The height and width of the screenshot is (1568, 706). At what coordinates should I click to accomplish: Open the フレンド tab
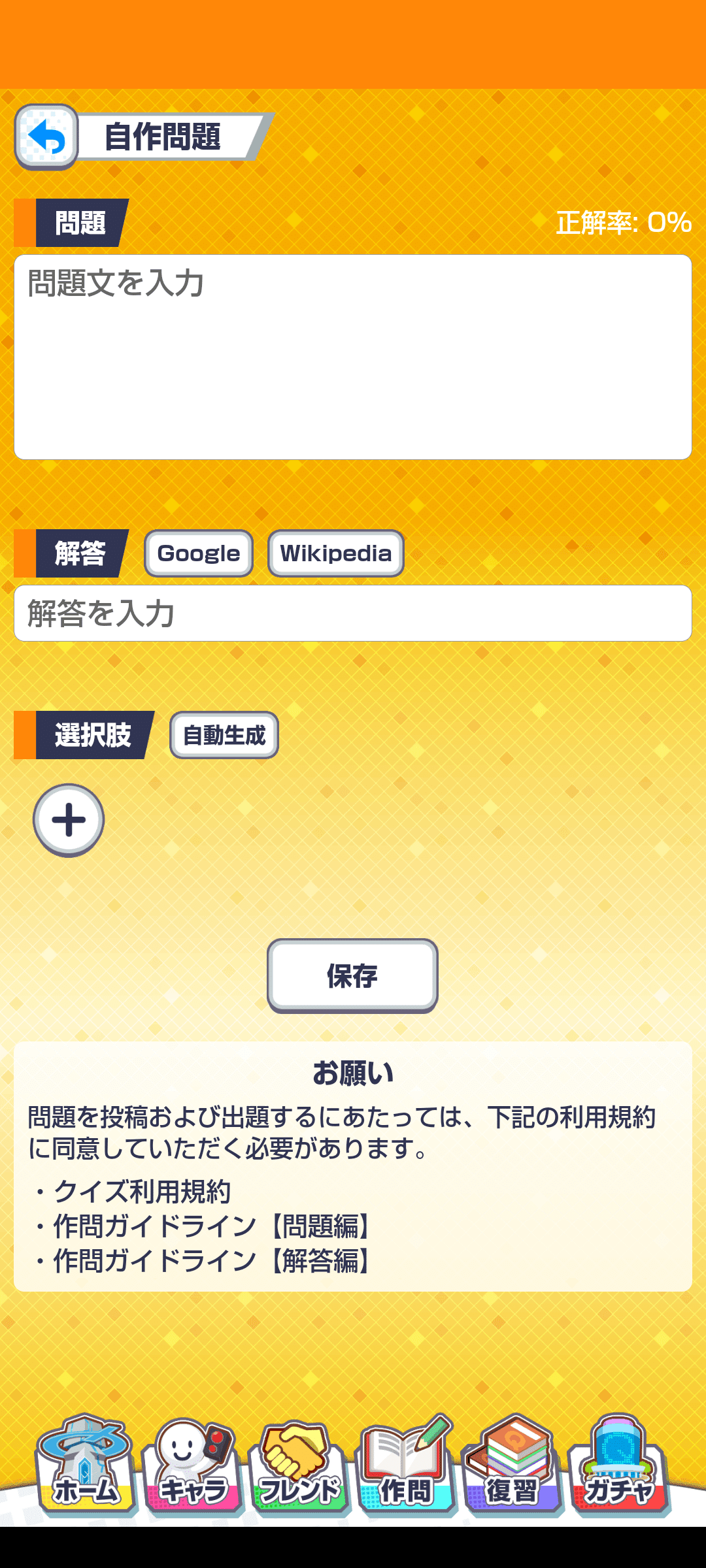click(299, 1466)
